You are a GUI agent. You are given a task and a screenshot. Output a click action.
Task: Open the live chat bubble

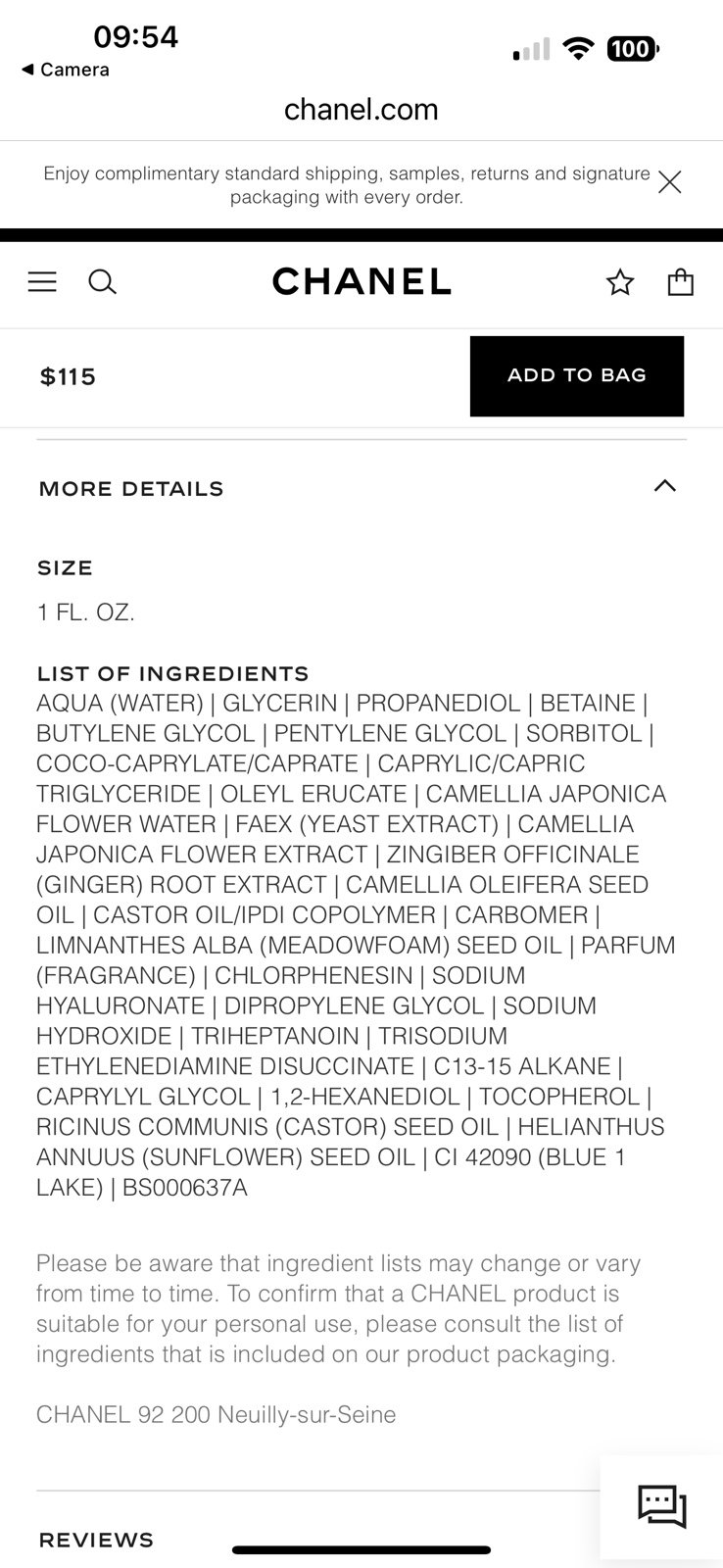(x=661, y=1507)
